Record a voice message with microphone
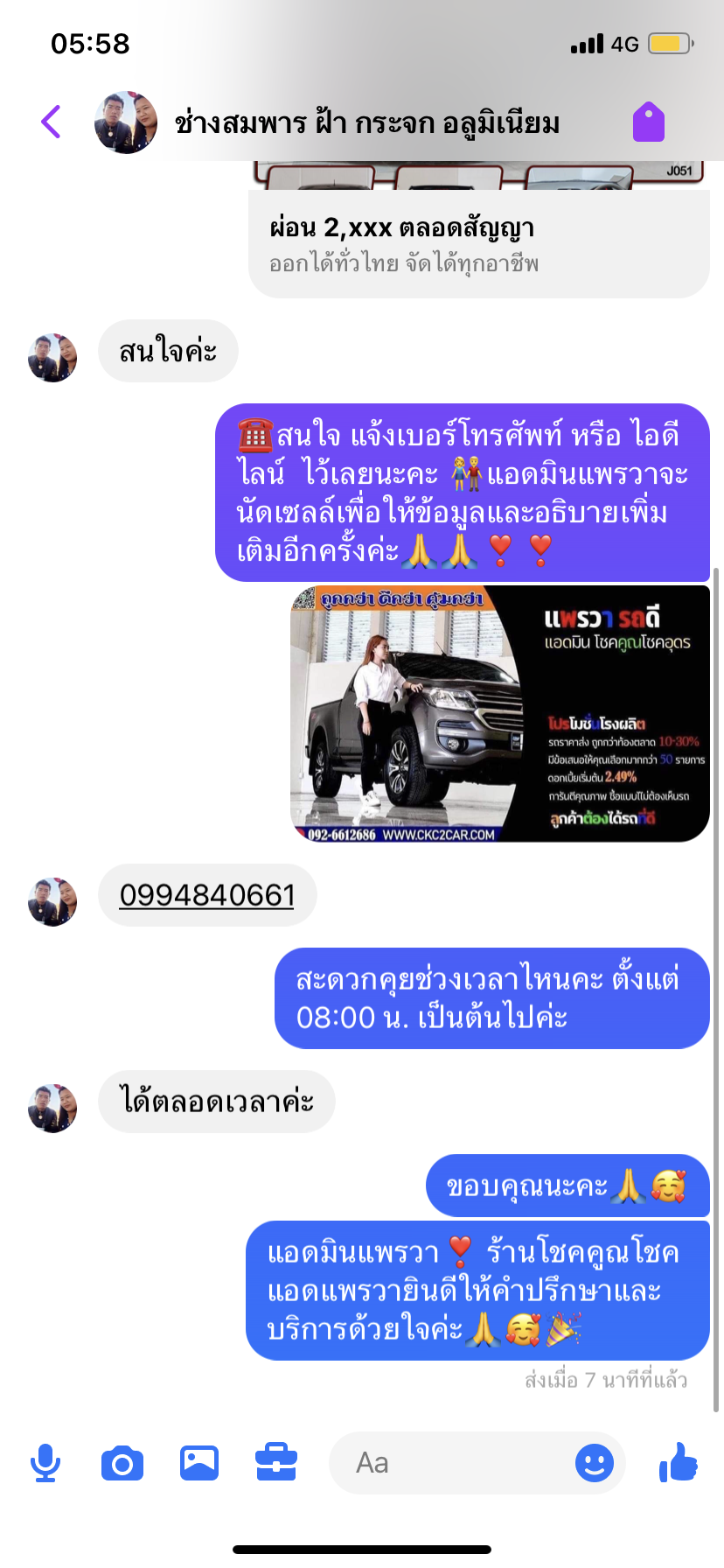This screenshot has height=1568, width=724. pos(45,1463)
